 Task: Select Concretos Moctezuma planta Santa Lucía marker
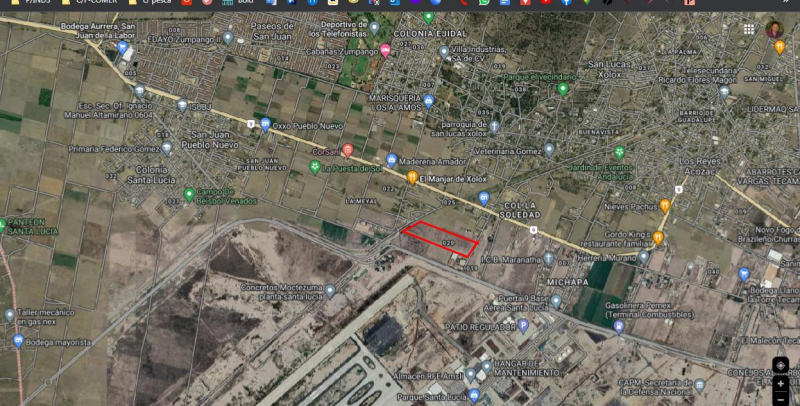tap(330, 290)
